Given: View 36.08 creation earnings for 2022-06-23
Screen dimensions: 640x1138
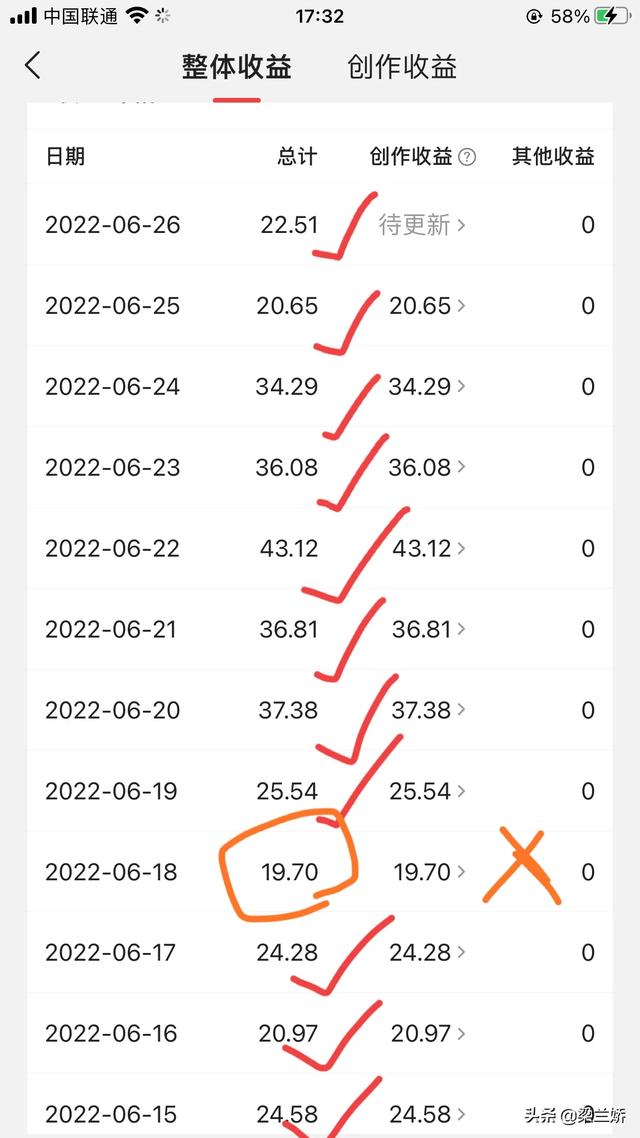Looking at the screenshot, I should pyautogui.click(x=427, y=467).
